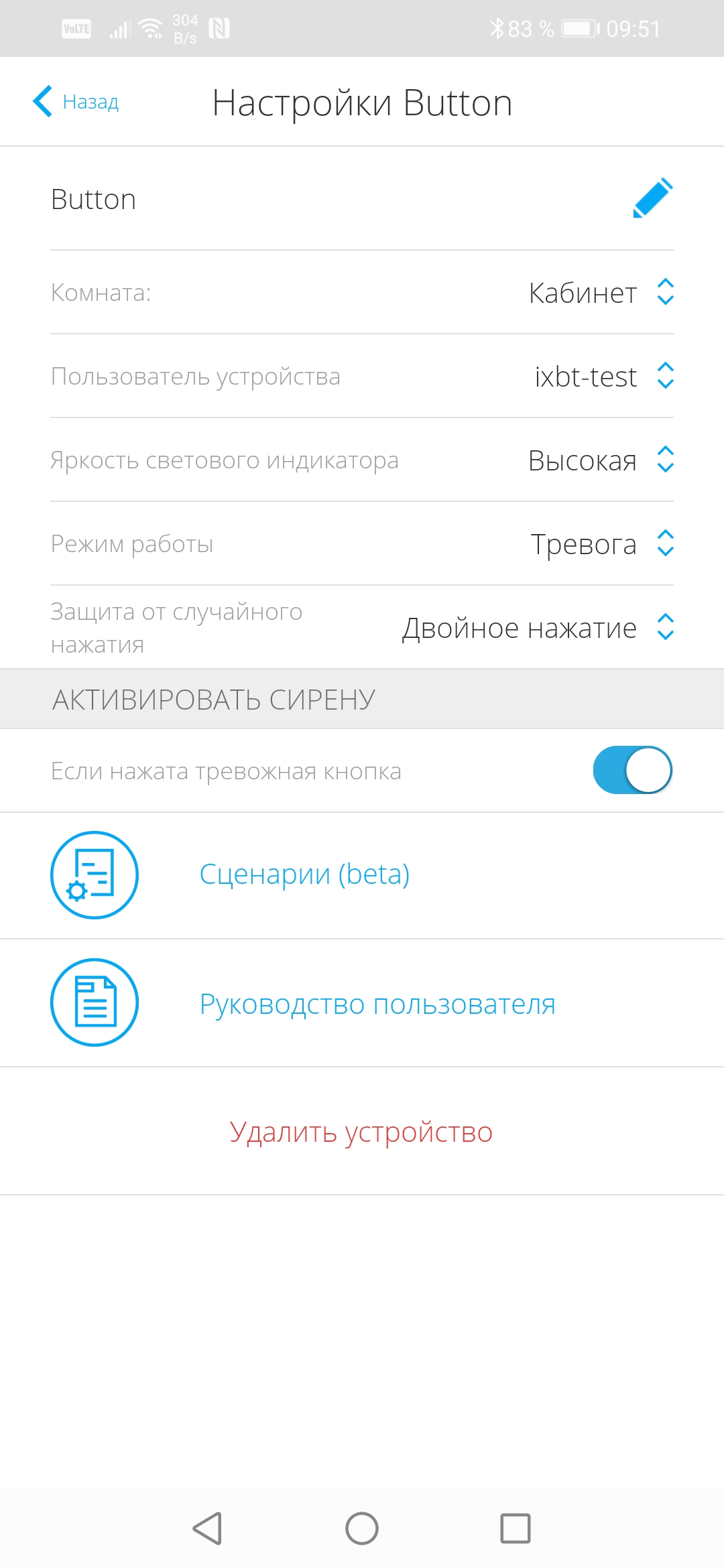This screenshot has height=1568, width=724.
Task: Select Яркость светового индикатора level
Action: pos(600,460)
